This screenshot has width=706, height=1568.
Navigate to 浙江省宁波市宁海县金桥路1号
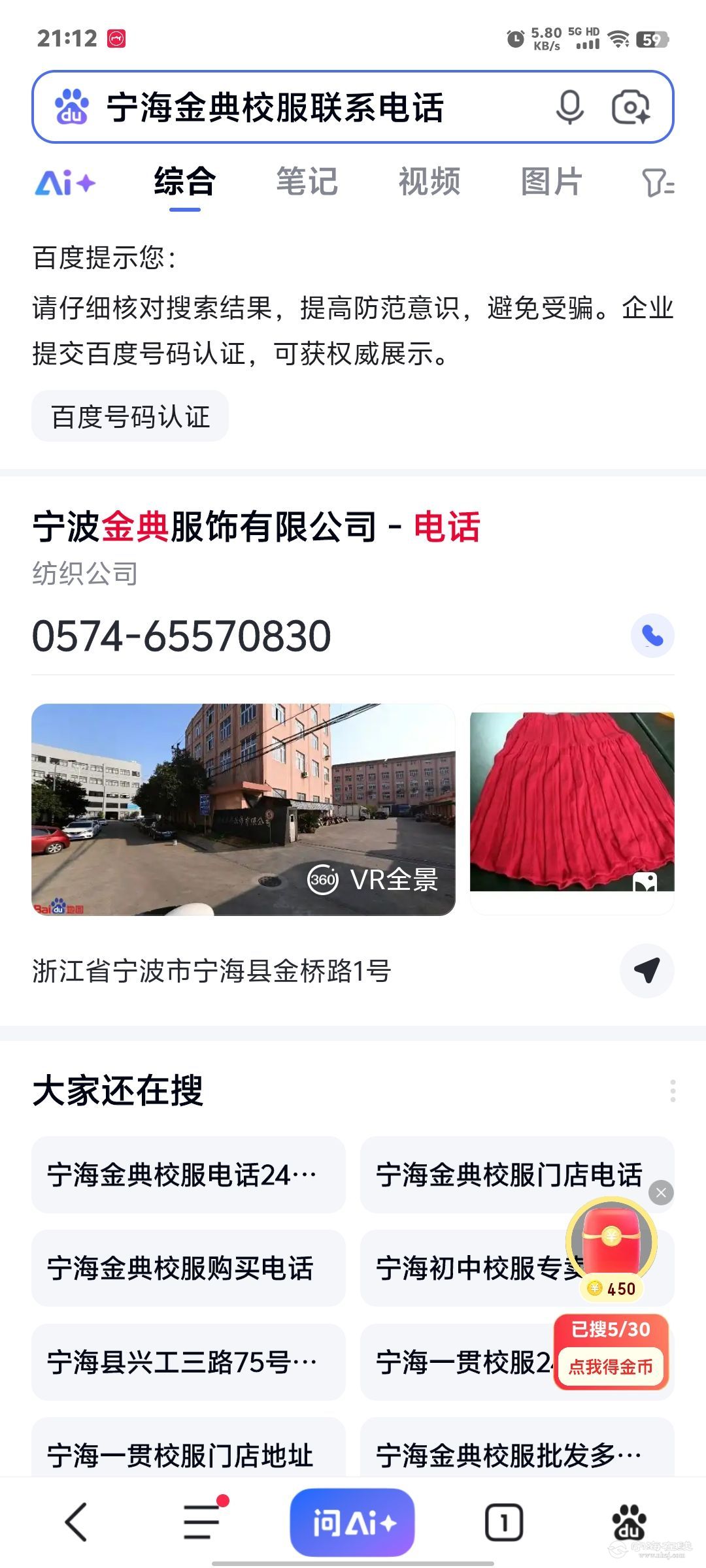[647, 971]
